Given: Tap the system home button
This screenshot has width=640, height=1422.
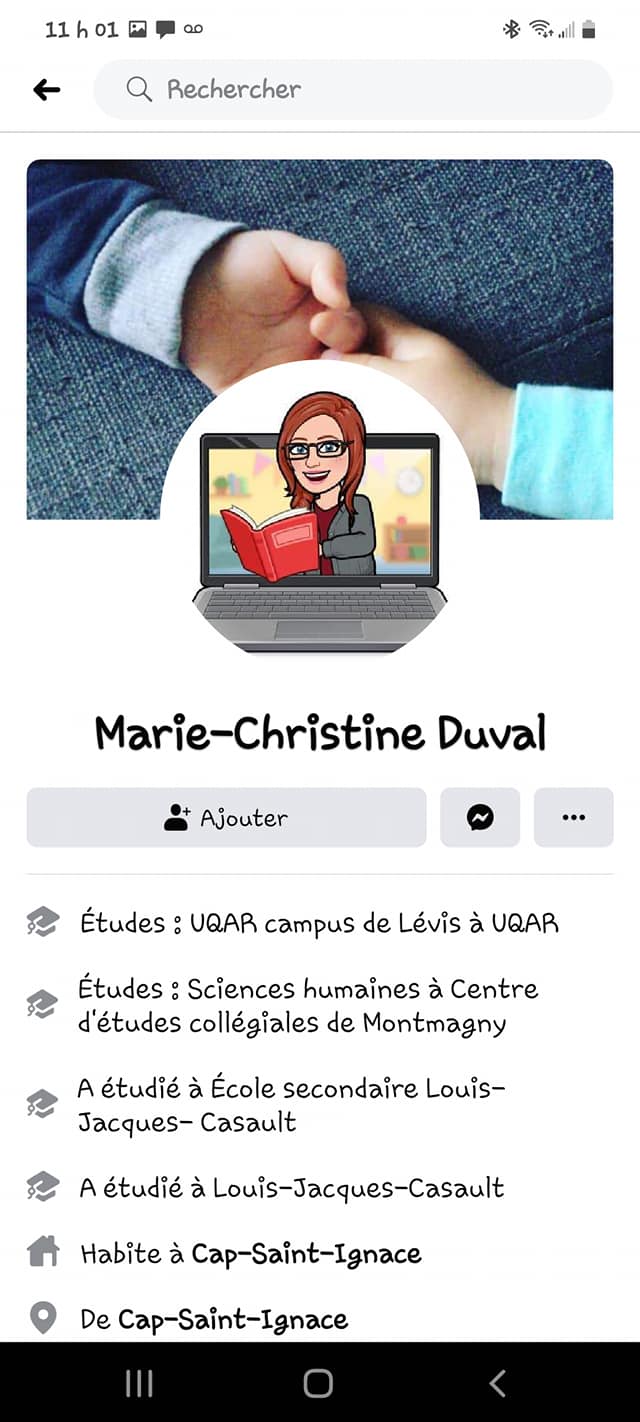Looking at the screenshot, I should (318, 1383).
